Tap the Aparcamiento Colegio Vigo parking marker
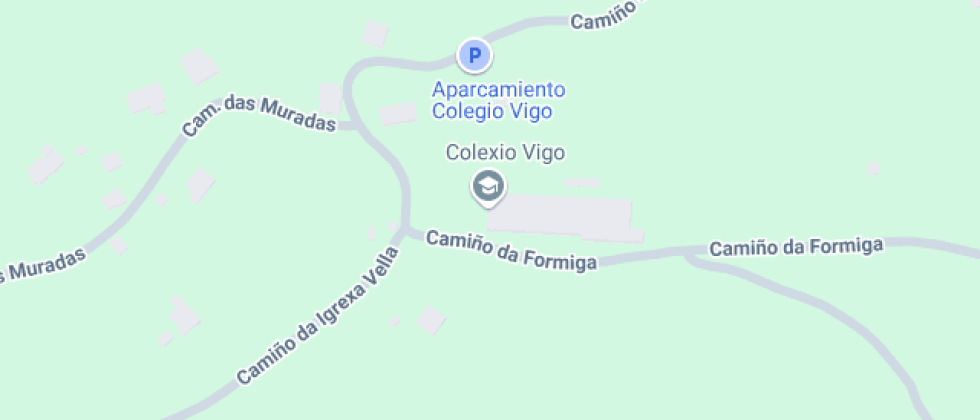This screenshot has width=980, height=420. 475,55
